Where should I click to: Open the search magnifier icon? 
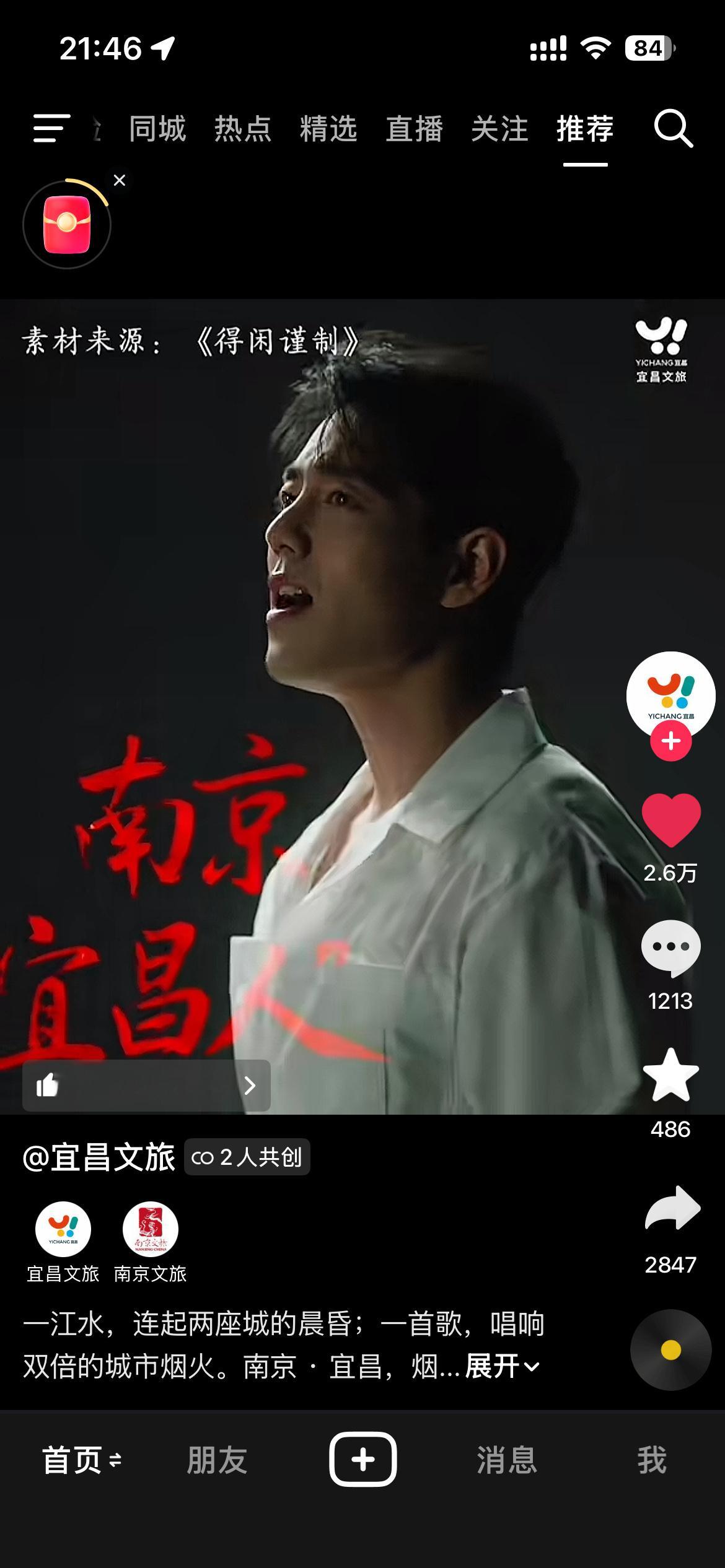(673, 129)
